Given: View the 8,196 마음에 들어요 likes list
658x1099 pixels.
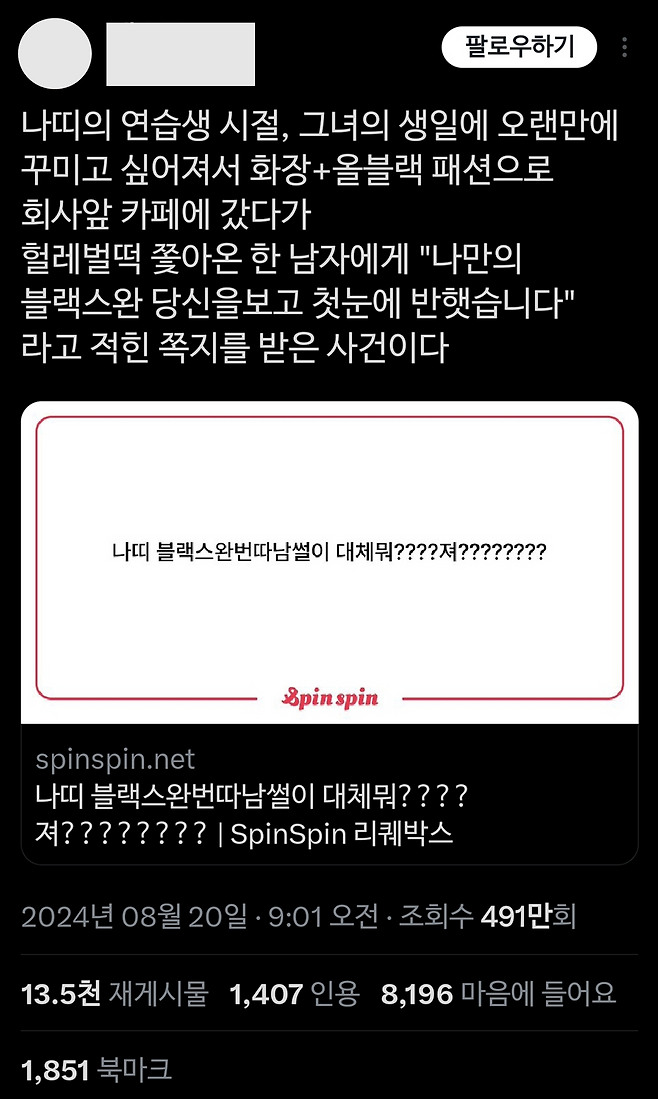Looking at the screenshot, I should coord(498,993).
